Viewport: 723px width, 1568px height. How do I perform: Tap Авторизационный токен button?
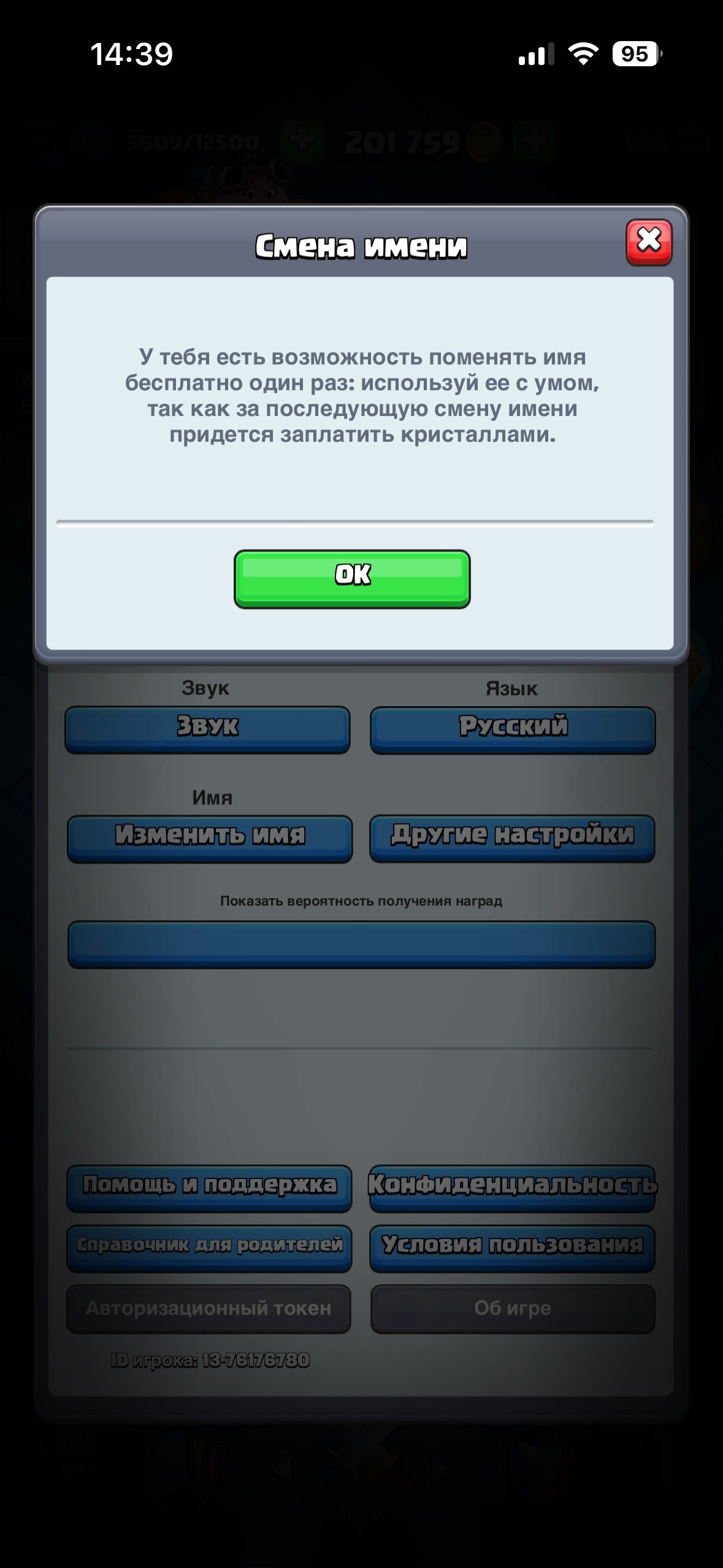[x=208, y=1309]
